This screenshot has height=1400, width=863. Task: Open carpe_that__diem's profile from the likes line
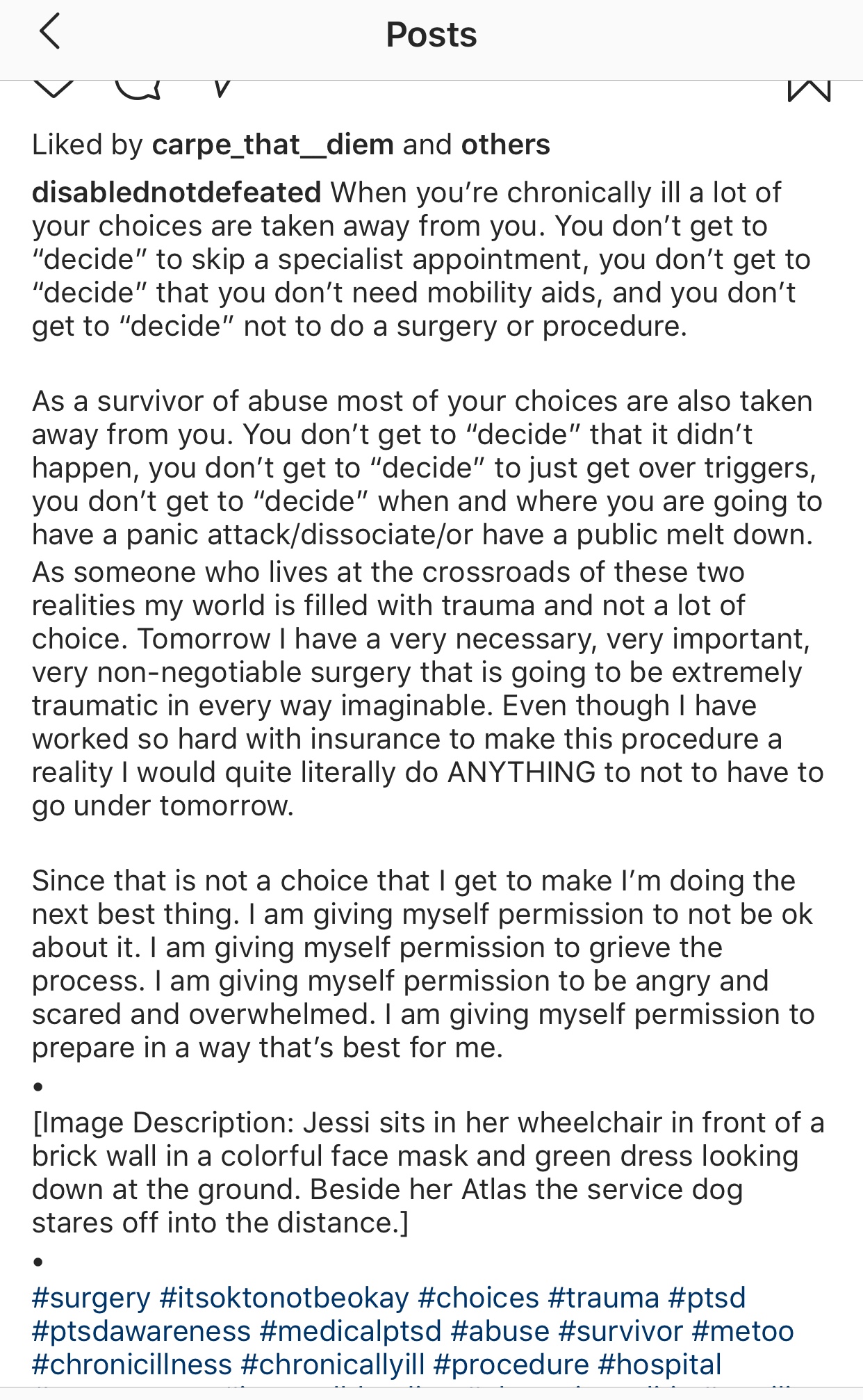point(273,145)
